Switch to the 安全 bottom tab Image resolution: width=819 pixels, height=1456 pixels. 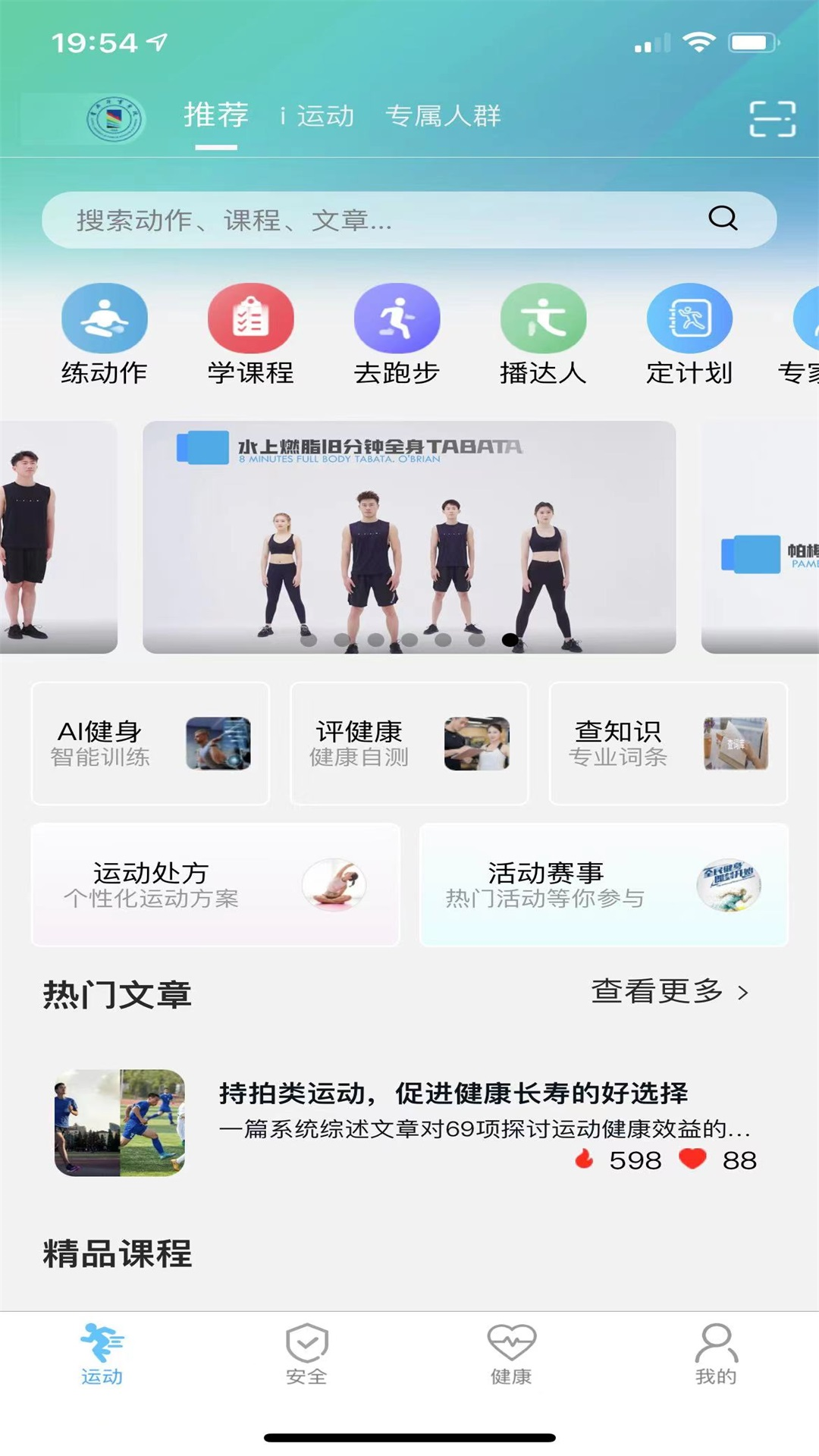306,1354
